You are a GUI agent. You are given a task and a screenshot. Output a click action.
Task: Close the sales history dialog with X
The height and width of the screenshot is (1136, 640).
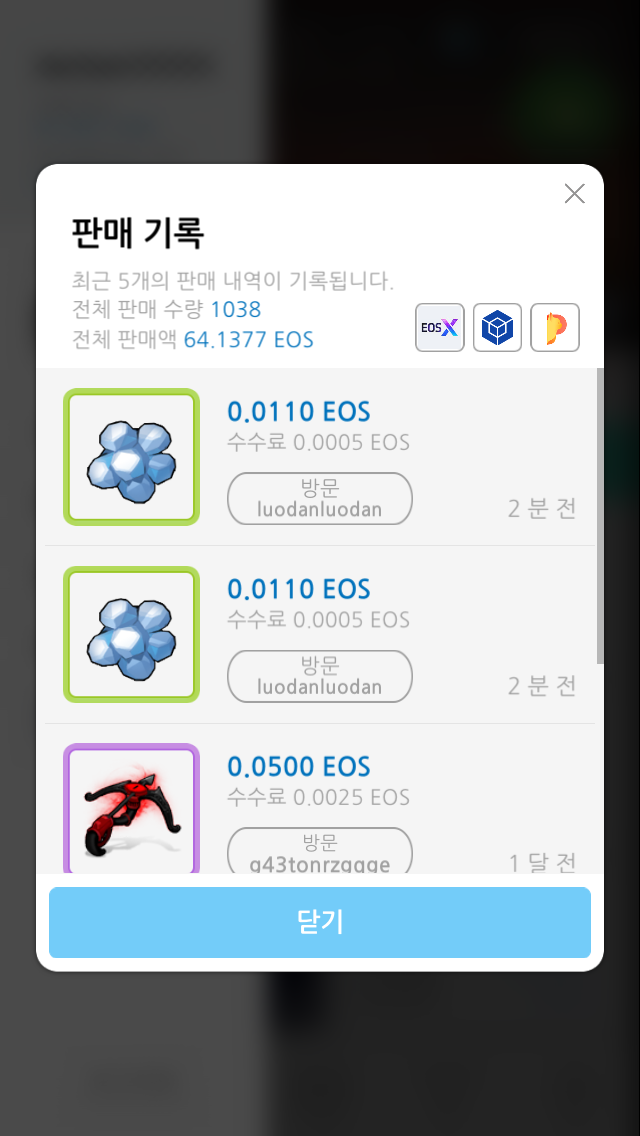click(x=574, y=194)
